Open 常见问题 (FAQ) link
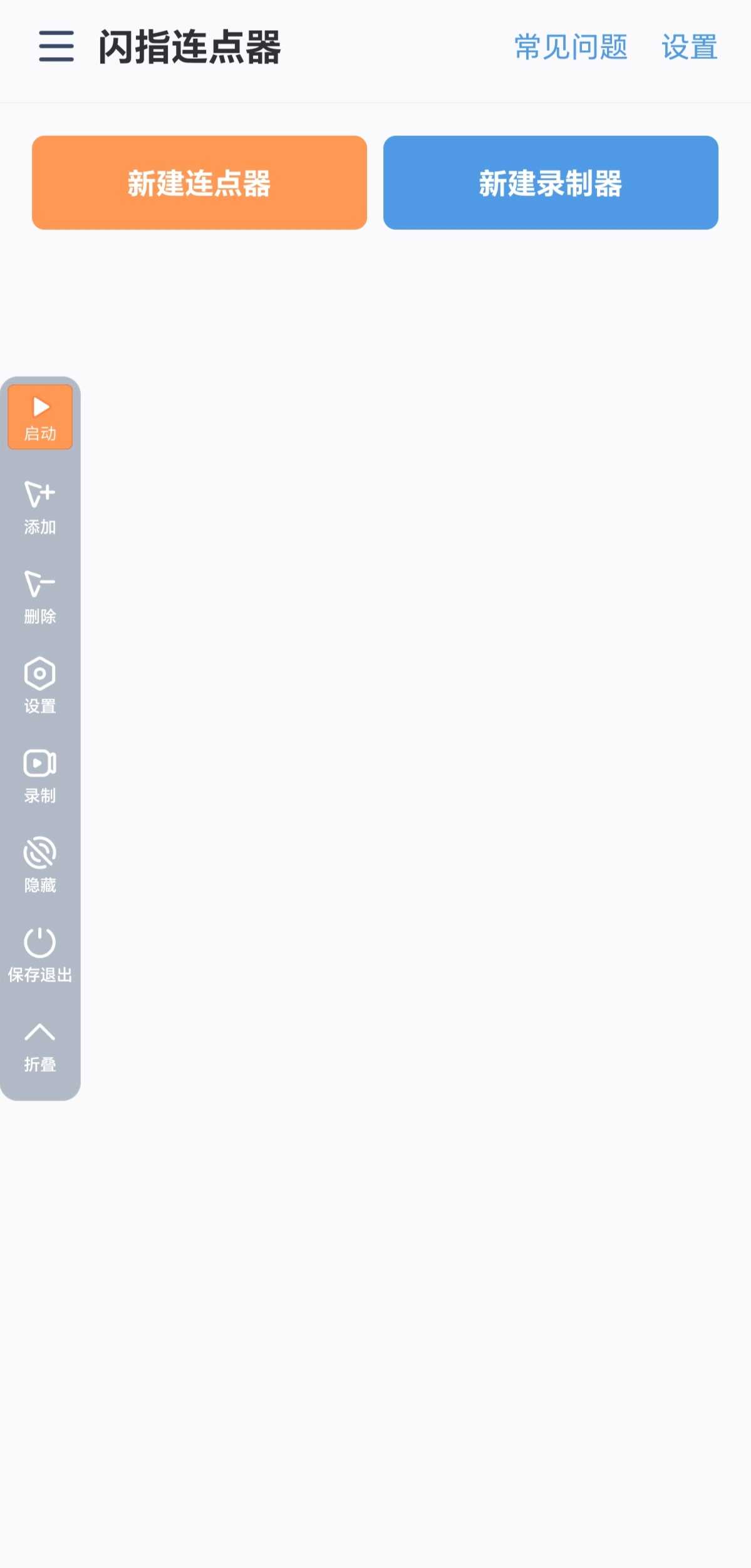 tap(571, 48)
